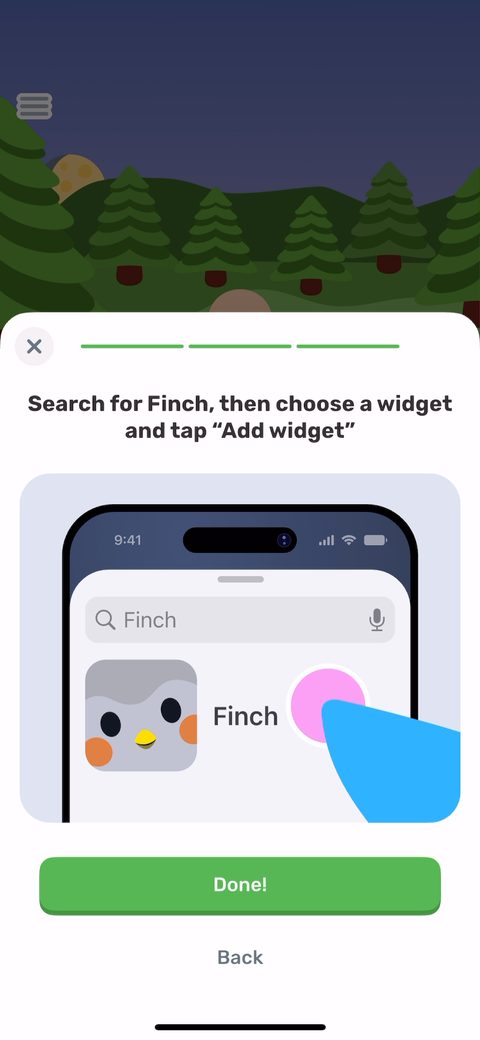Go Back to the previous step
The width and height of the screenshot is (480, 1040).
[x=240, y=957]
